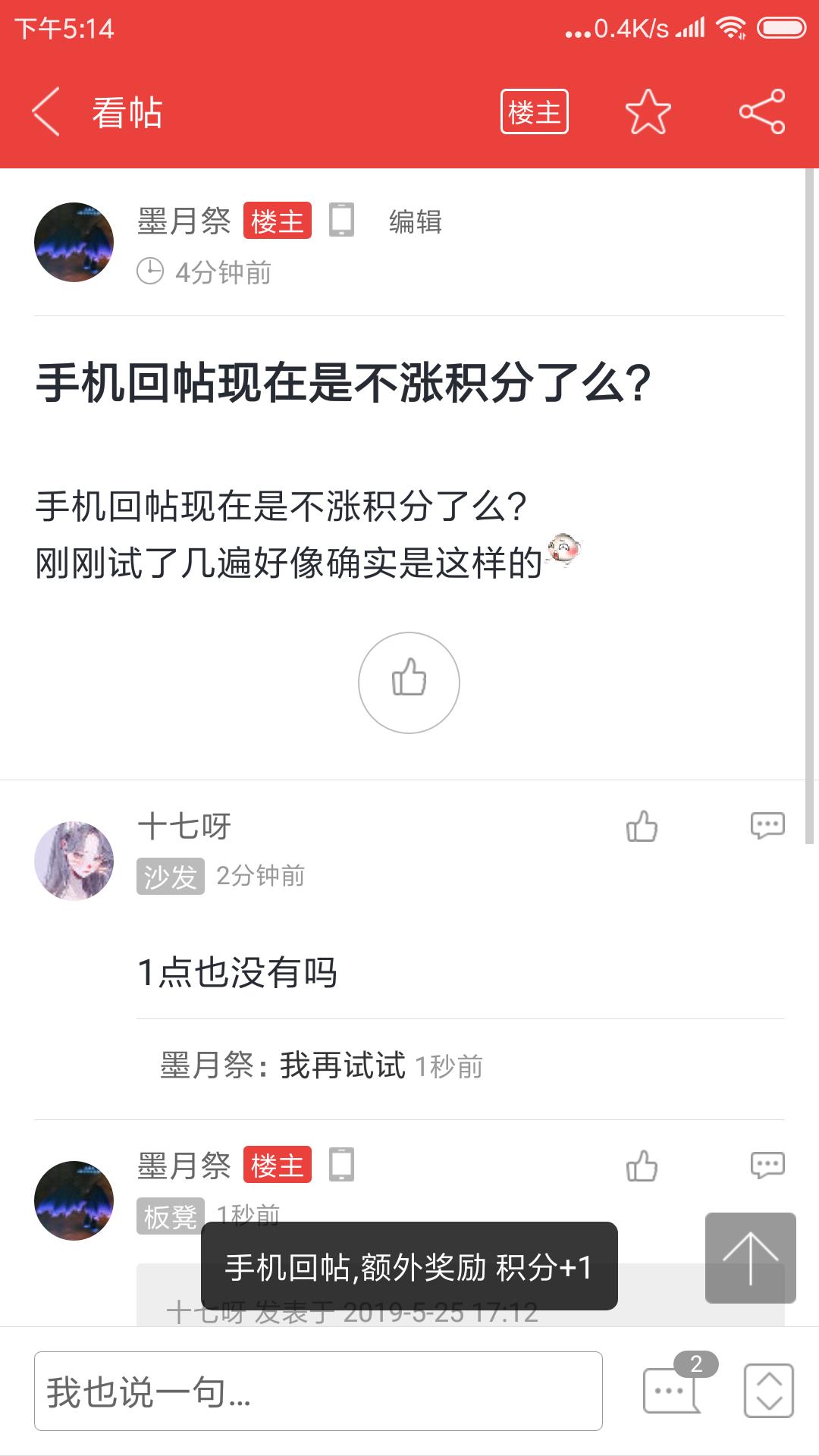
Task: Like the main post with the thumbs up
Action: click(x=409, y=682)
